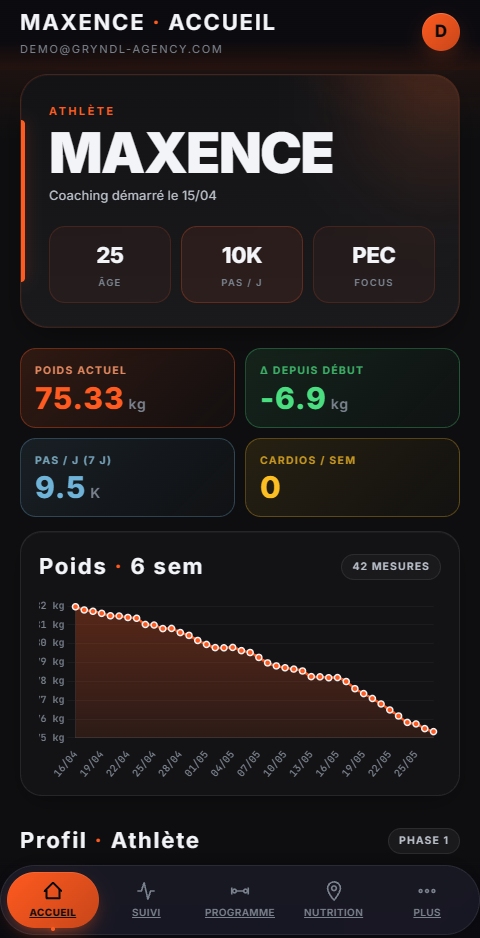Open the Δ depuis début card
The width and height of the screenshot is (480, 938).
click(x=353, y=388)
